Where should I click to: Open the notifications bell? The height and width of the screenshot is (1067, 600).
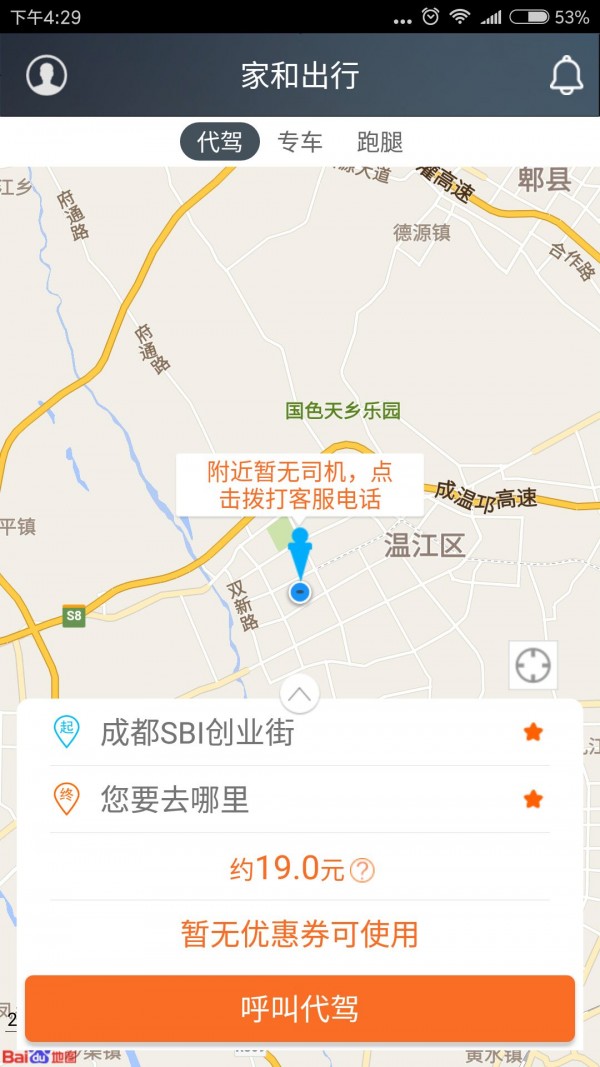coord(566,76)
